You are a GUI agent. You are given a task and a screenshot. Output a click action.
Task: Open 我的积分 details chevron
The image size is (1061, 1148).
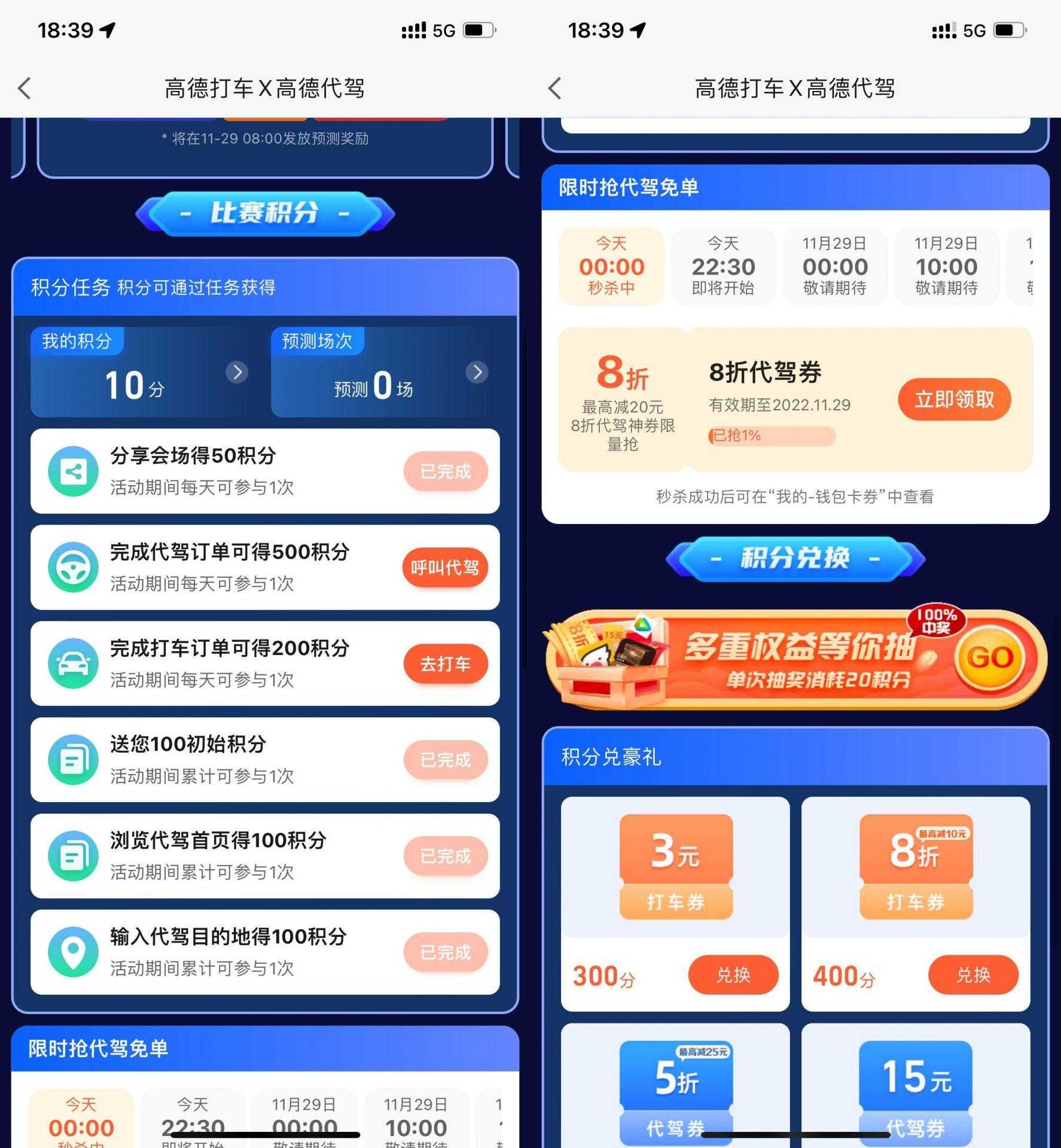point(237,372)
